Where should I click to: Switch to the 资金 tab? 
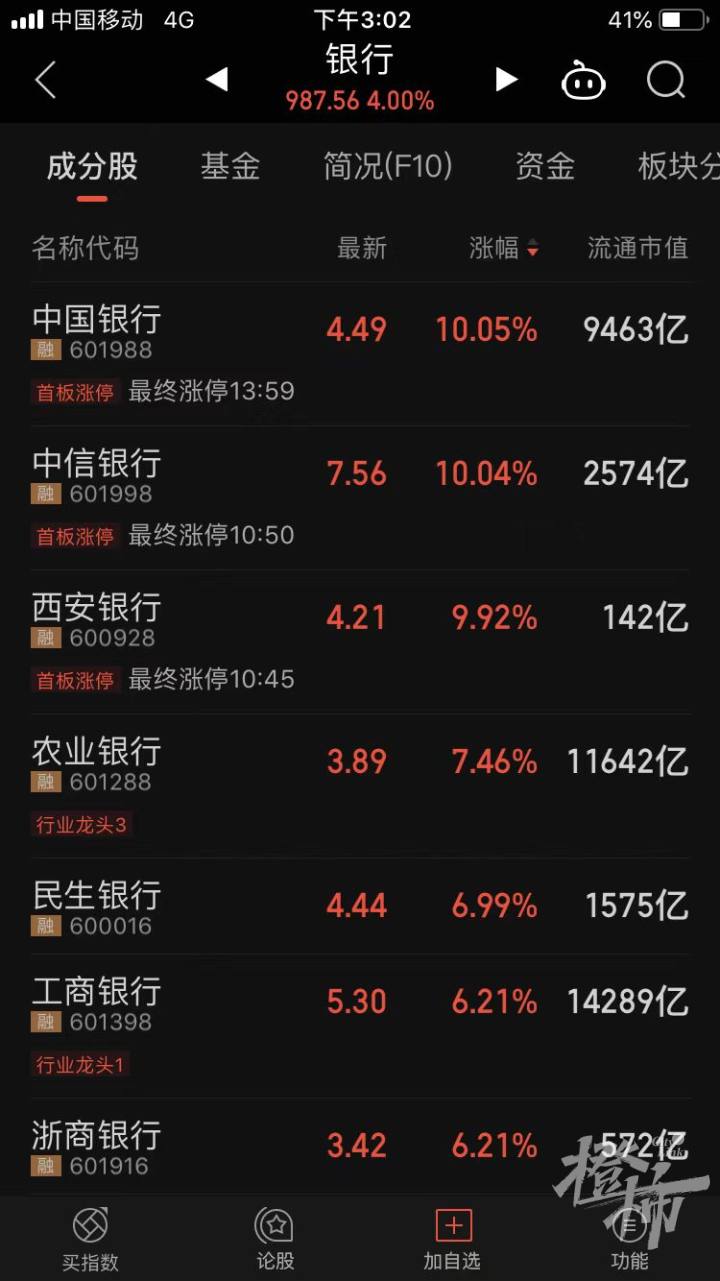[x=545, y=166]
